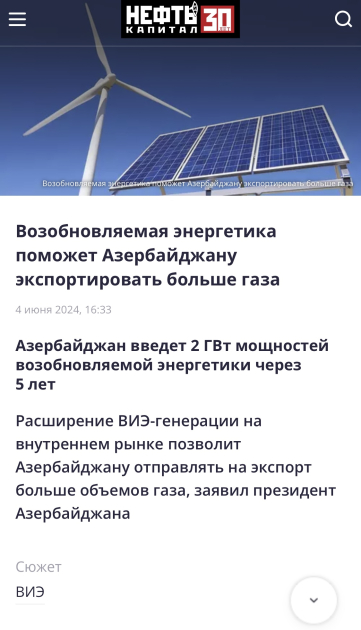This screenshot has width=361, height=630.
Task: Tap the round chevron-down button
Action: (314, 600)
